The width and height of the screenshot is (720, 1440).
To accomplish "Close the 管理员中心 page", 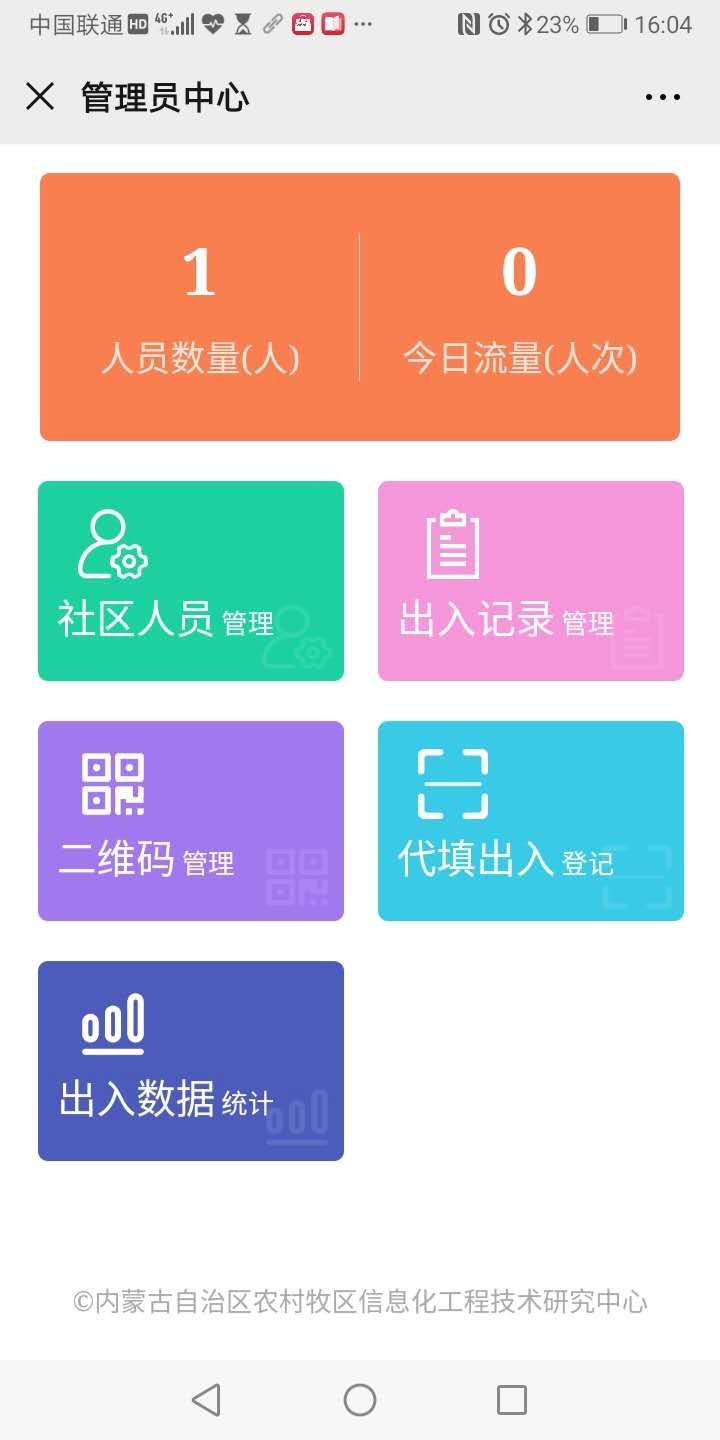I will point(40,97).
